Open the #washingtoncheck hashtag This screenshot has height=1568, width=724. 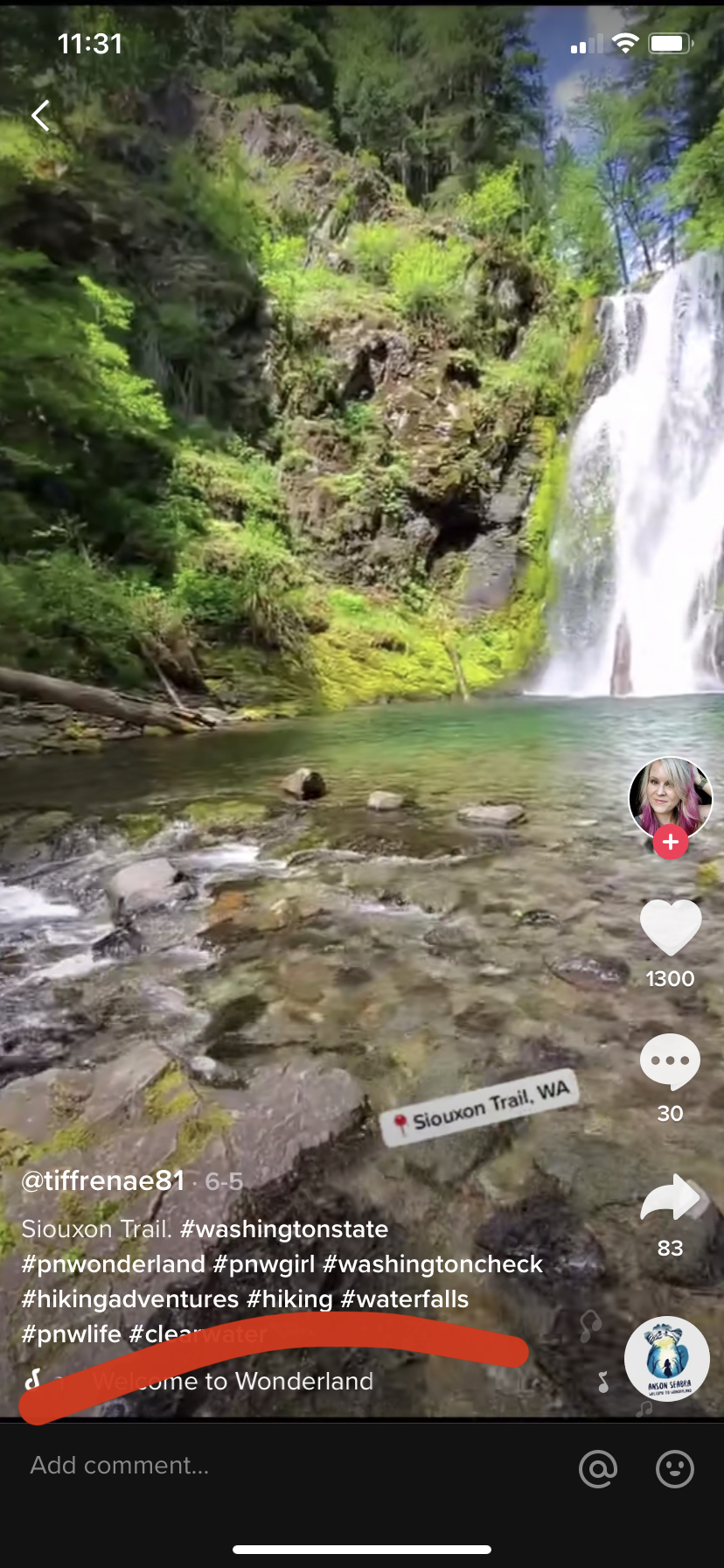coord(433,1263)
